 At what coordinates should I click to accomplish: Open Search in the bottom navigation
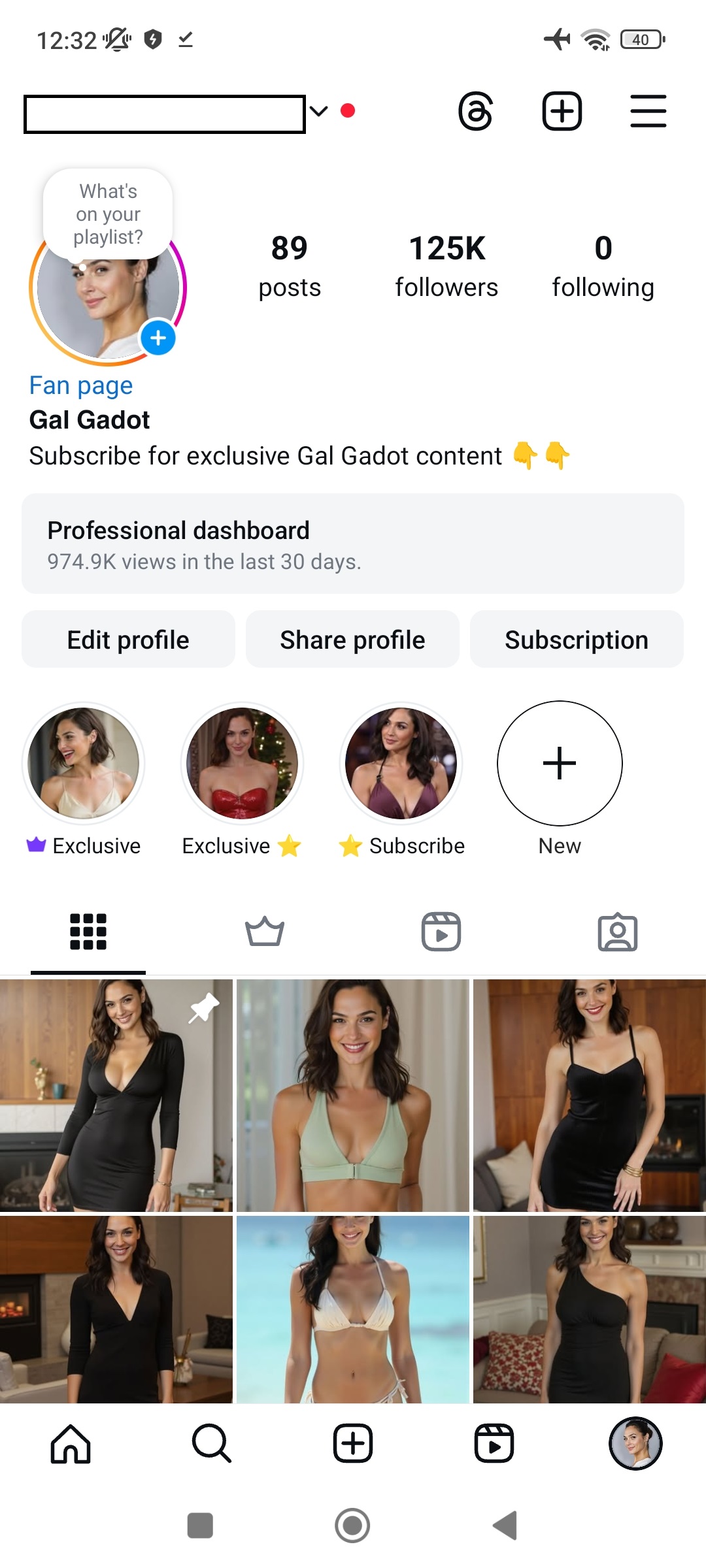point(212,1443)
